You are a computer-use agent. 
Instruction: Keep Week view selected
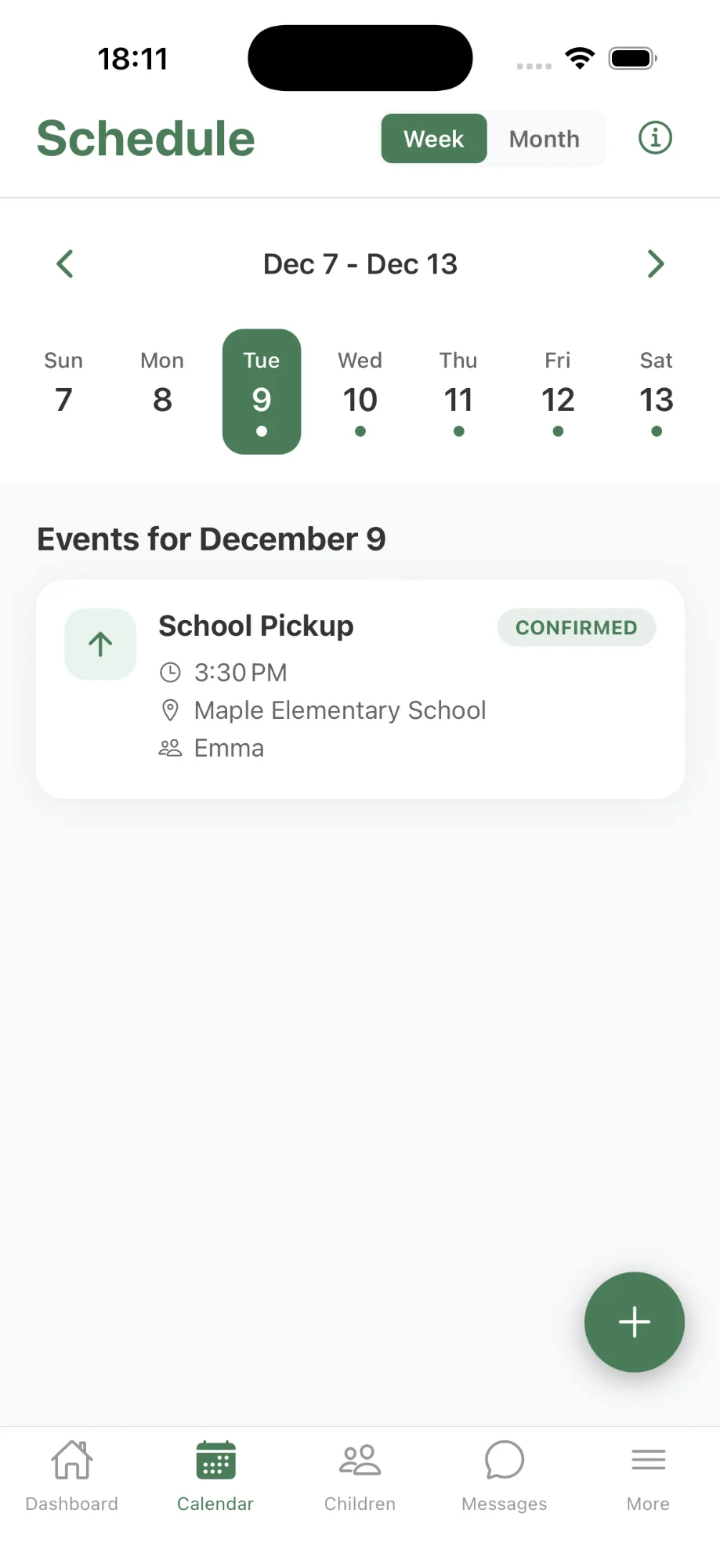(433, 138)
